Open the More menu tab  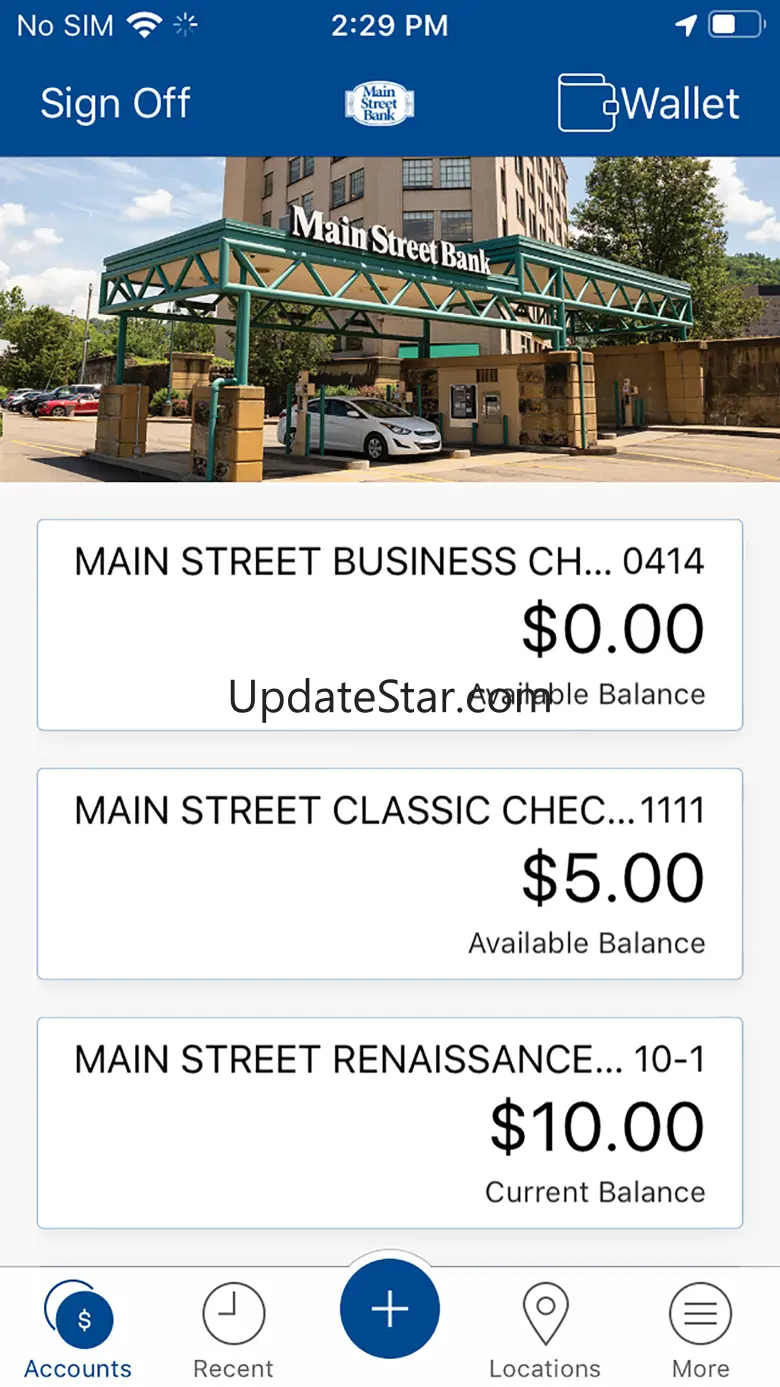click(x=700, y=1330)
